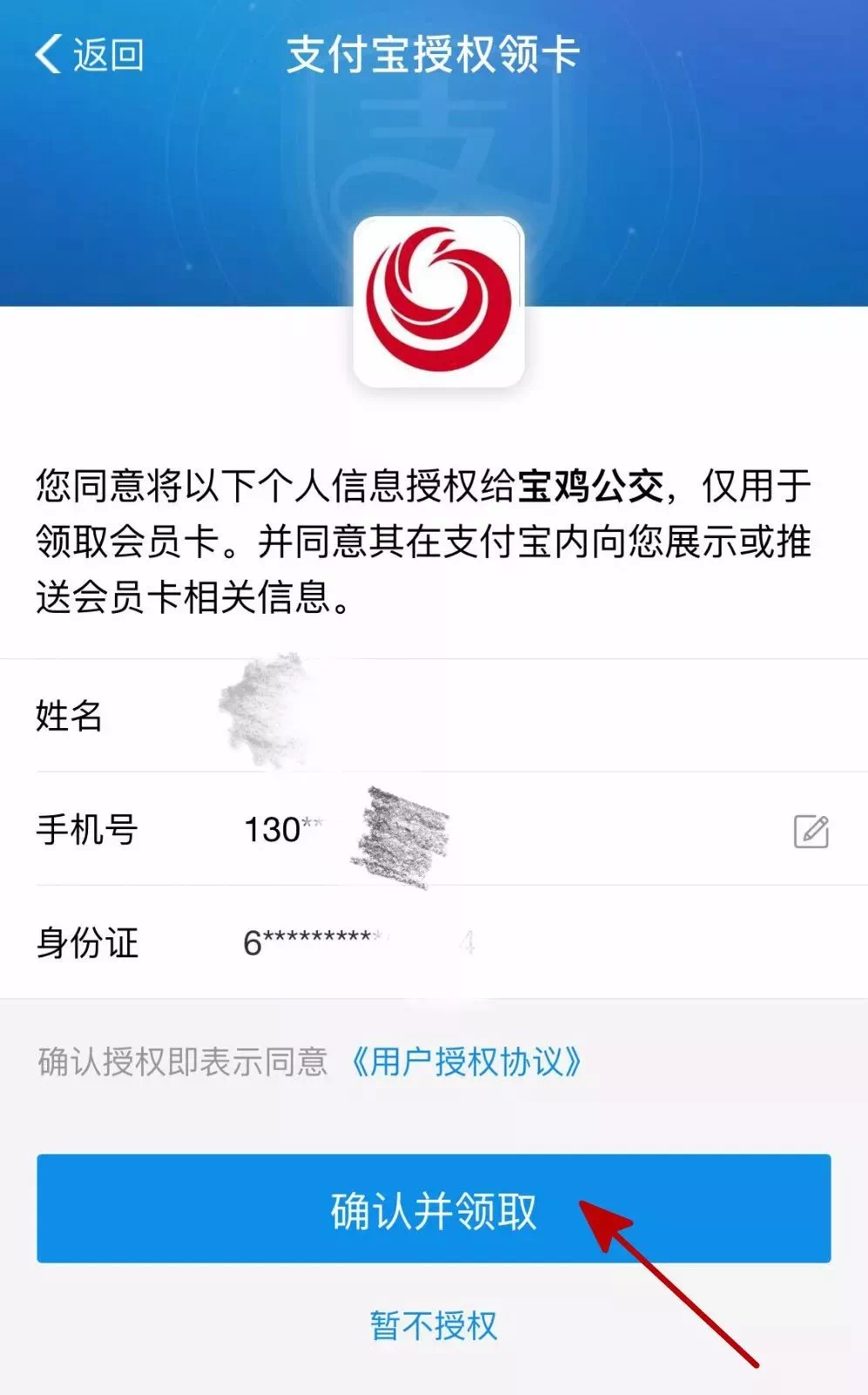The width and height of the screenshot is (868, 1395).
Task: Edit the phone number field
Action: (810, 831)
